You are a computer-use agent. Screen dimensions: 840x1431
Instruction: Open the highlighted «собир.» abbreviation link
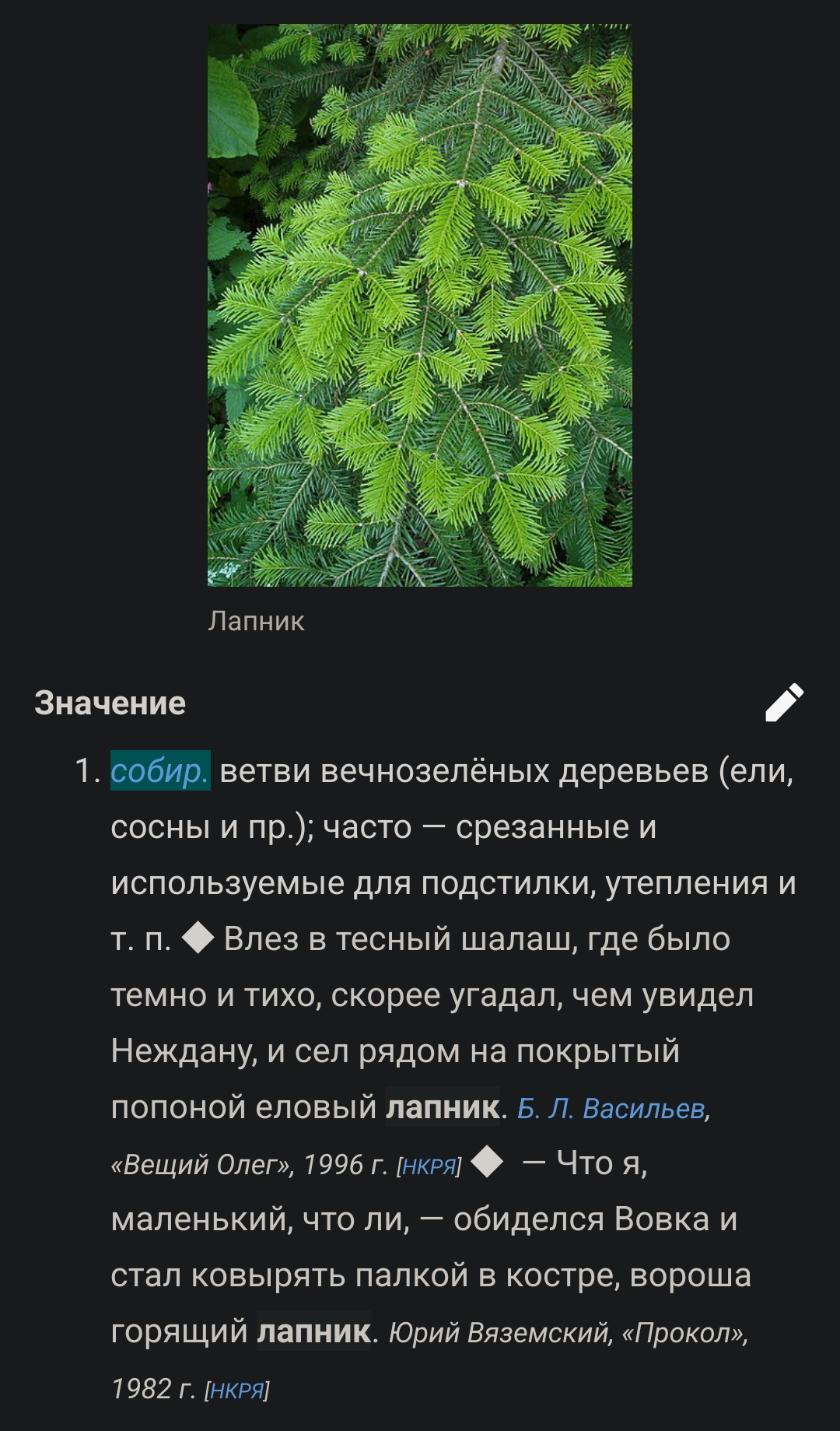(160, 770)
